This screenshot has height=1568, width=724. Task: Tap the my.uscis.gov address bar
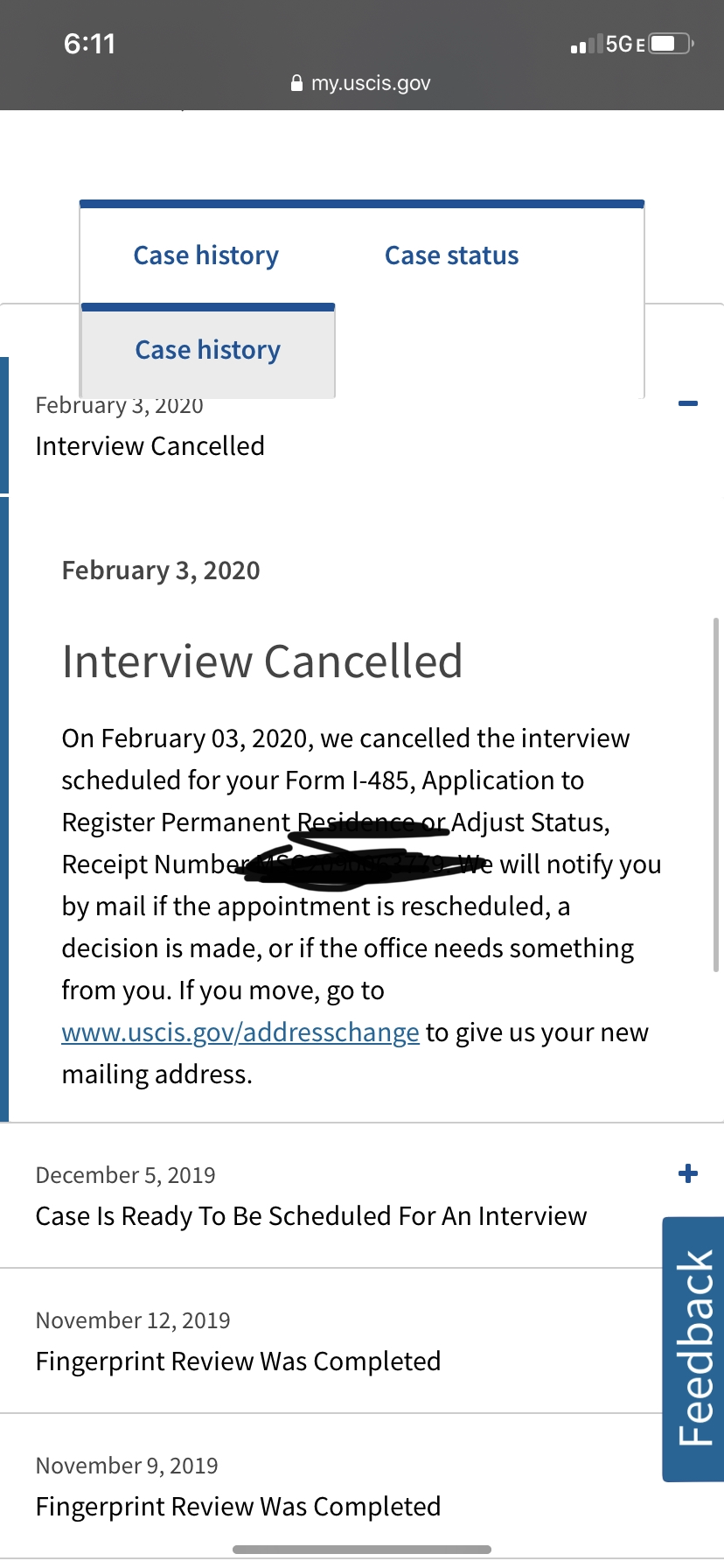pyautogui.click(x=360, y=83)
